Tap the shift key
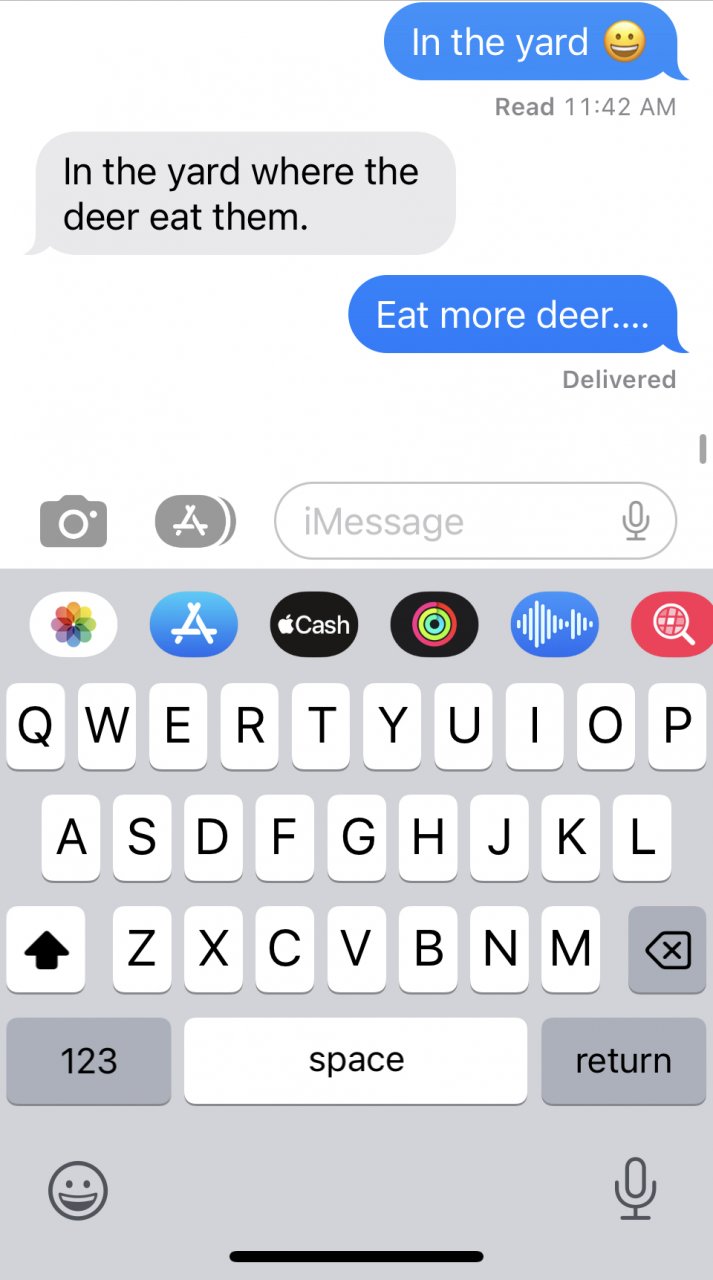Screen dimensions: 713x1280 coord(46,950)
